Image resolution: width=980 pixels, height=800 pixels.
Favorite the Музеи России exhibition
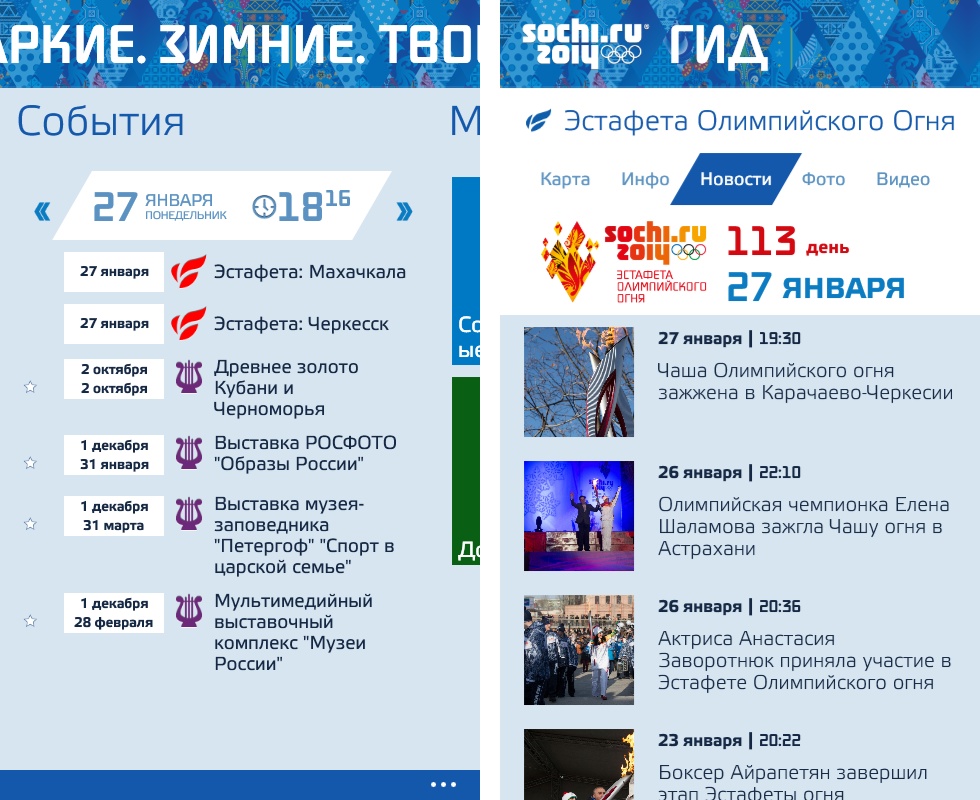tap(30, 621)
